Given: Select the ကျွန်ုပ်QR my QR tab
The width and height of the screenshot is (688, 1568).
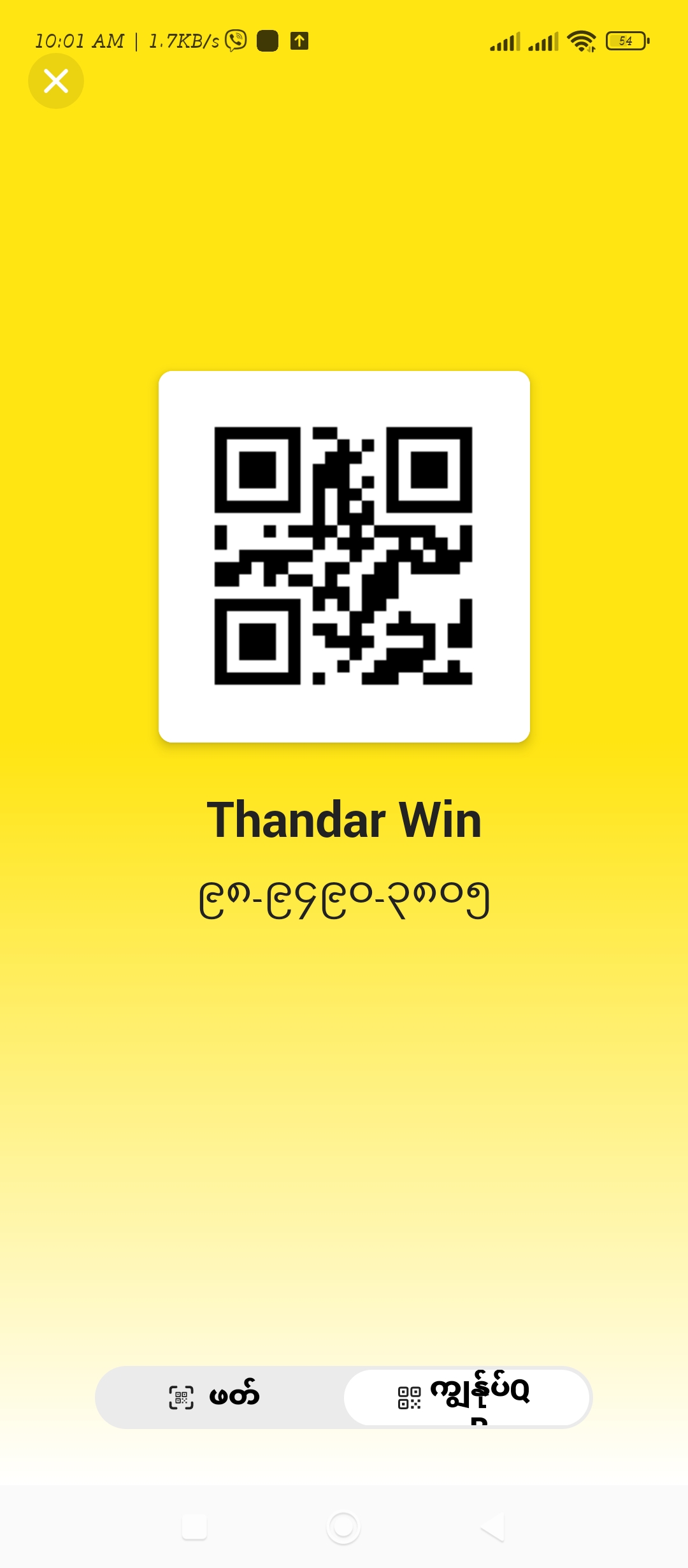Looking at the screenshot, I should 466,1397.
